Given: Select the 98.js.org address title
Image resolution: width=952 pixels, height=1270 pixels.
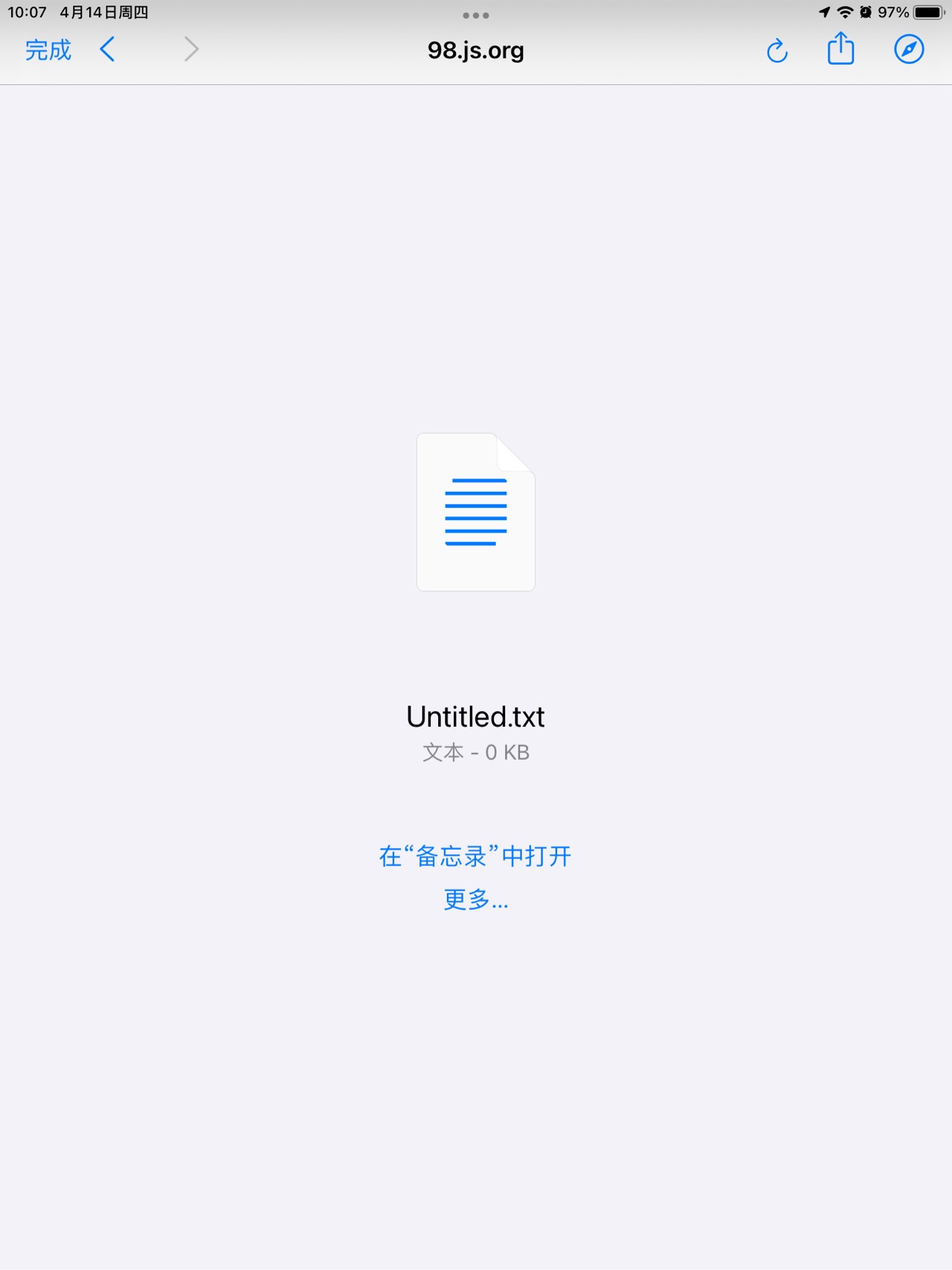Looking at the screenshot, I should click(476, 51).
